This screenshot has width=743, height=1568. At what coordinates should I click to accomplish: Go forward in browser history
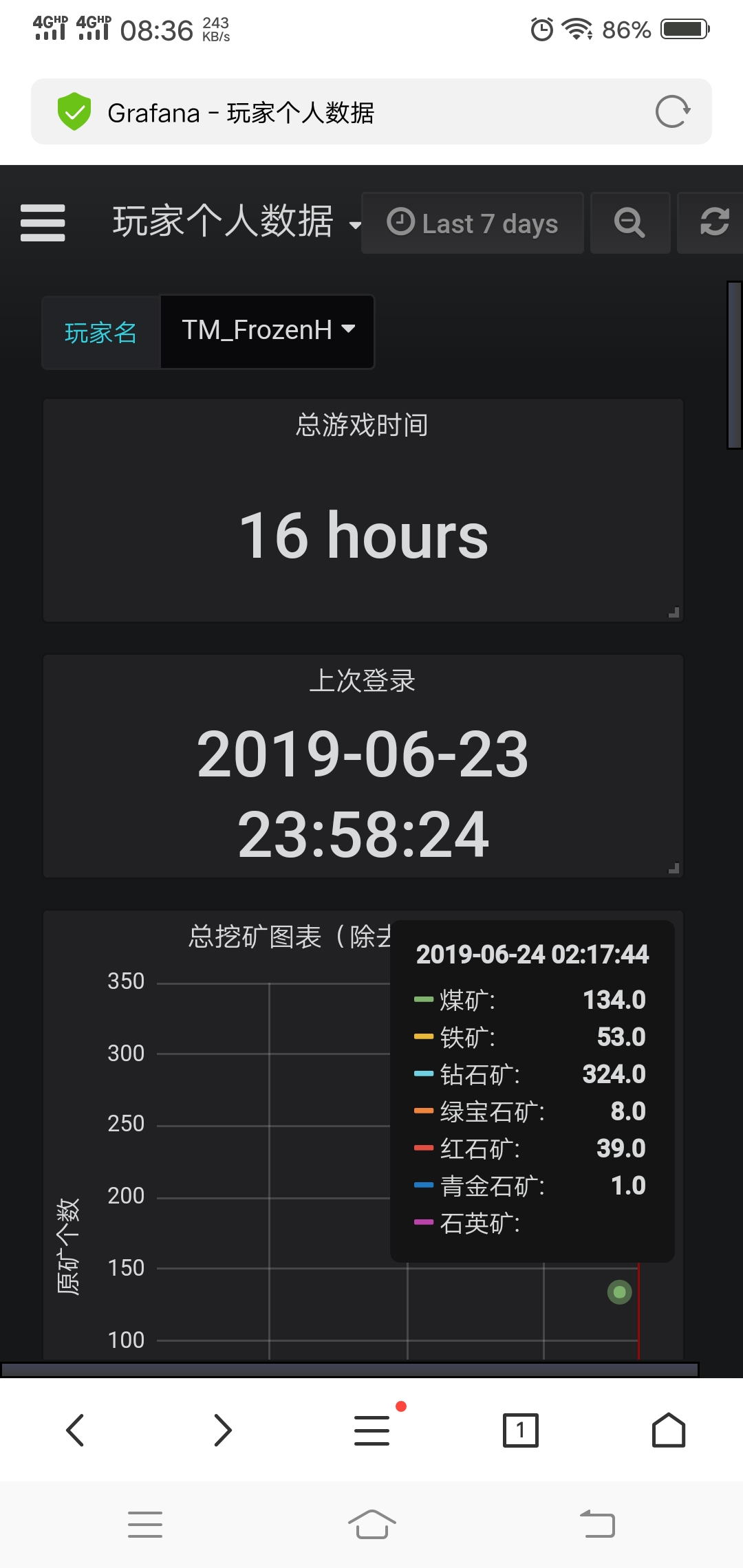pos(223,1430)
